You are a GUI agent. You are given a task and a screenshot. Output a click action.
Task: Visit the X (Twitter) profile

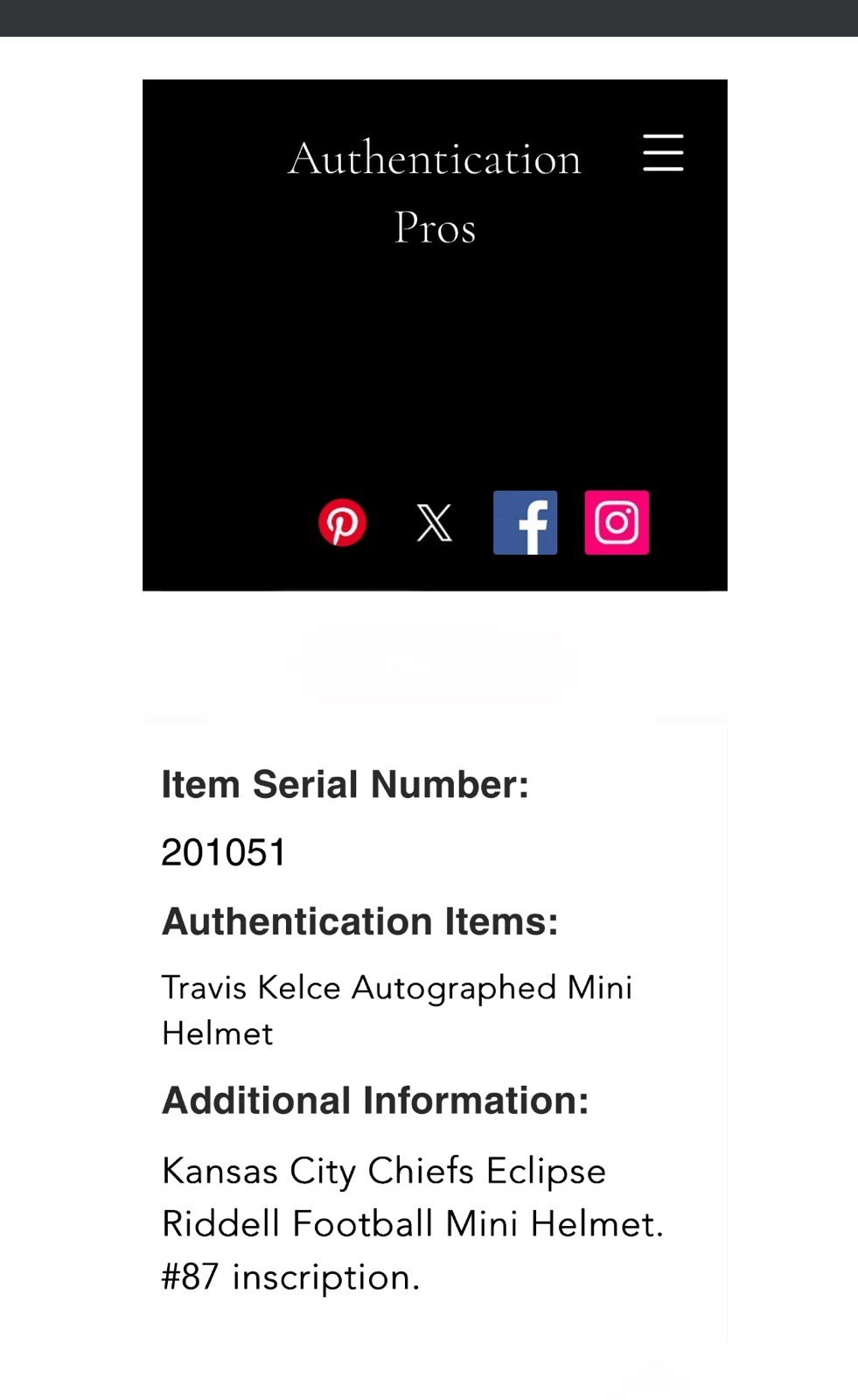(434, 523)
